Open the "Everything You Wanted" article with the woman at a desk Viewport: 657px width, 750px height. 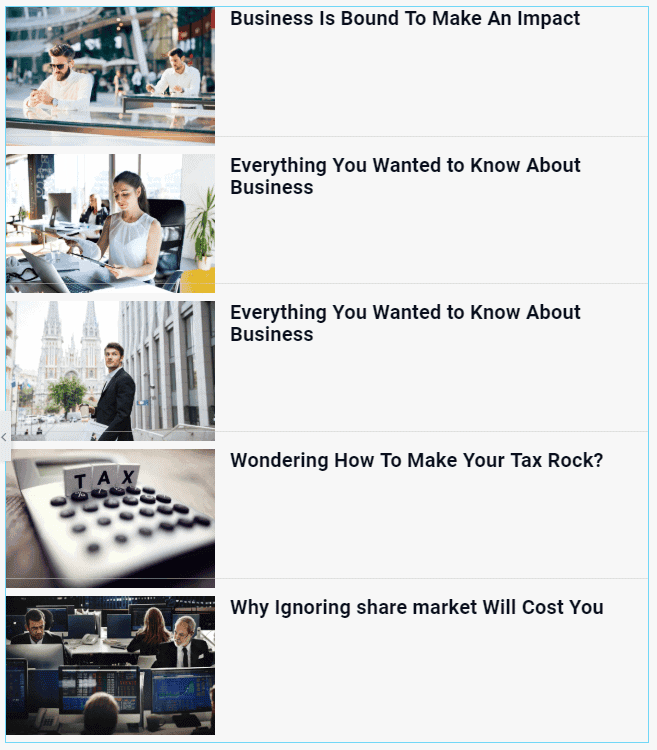pos(405,176)
